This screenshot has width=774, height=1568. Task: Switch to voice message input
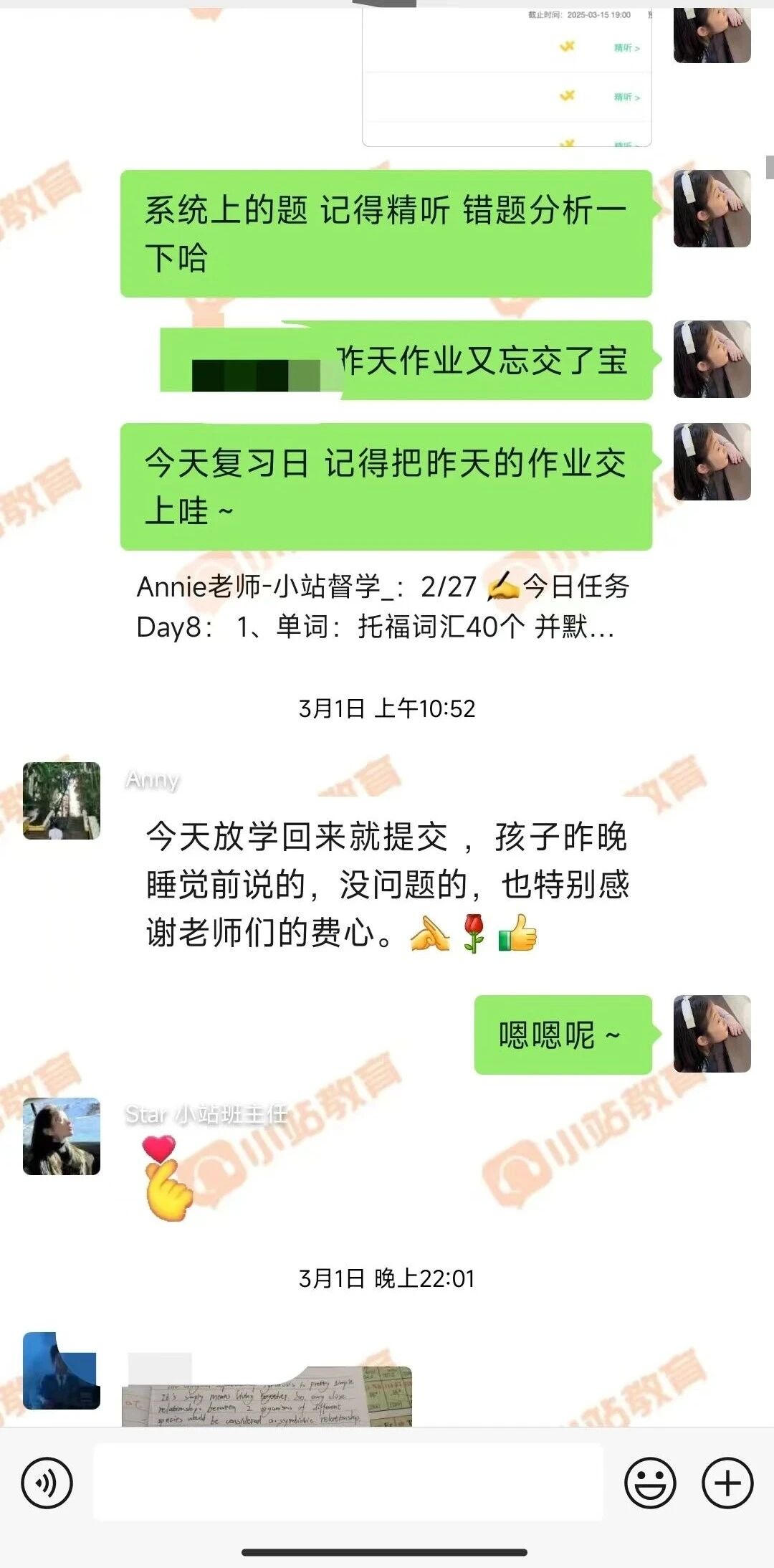pyautogui.click(x=47, y=1483)
